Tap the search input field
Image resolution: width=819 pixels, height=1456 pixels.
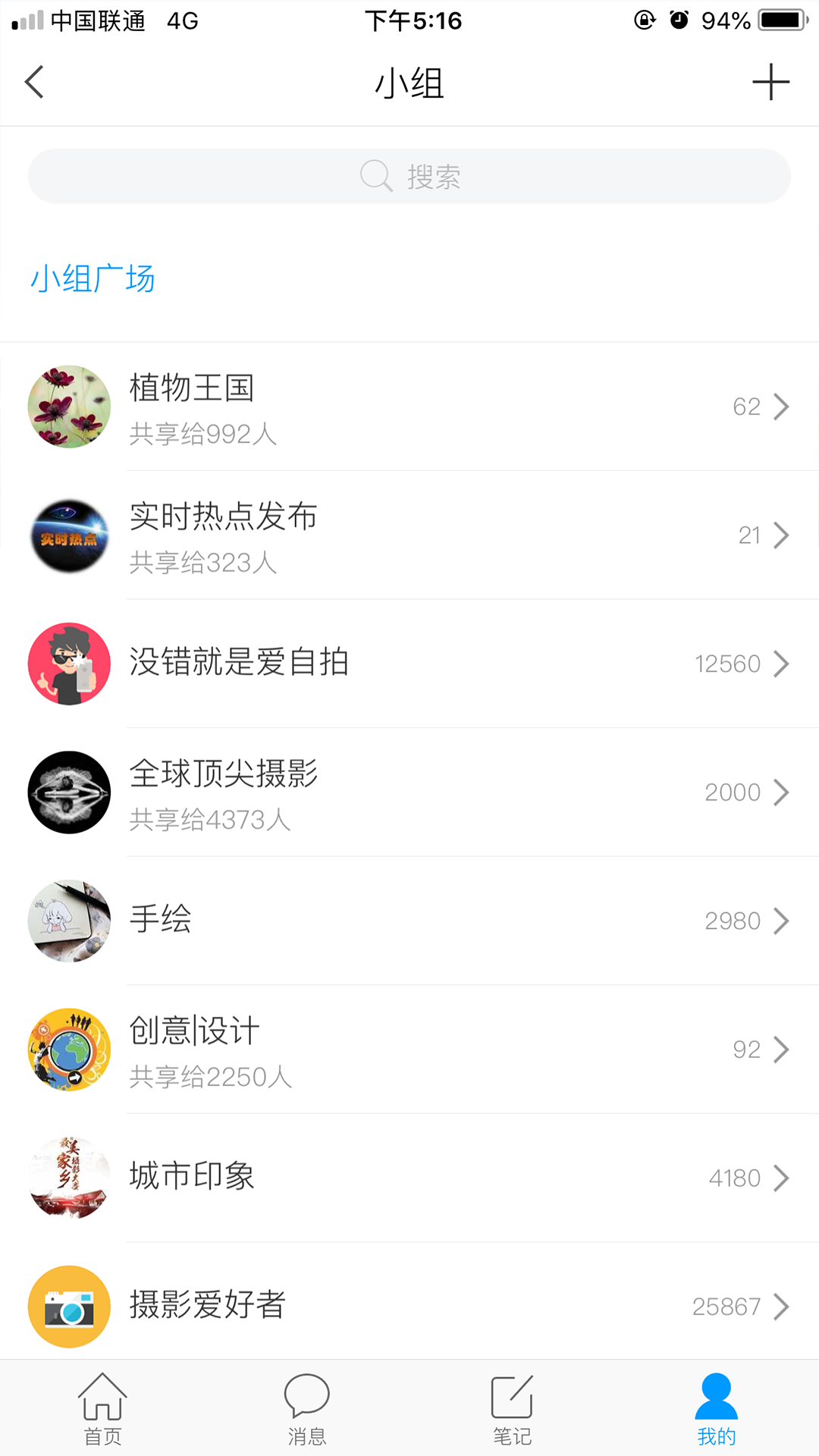pos(409,175)
